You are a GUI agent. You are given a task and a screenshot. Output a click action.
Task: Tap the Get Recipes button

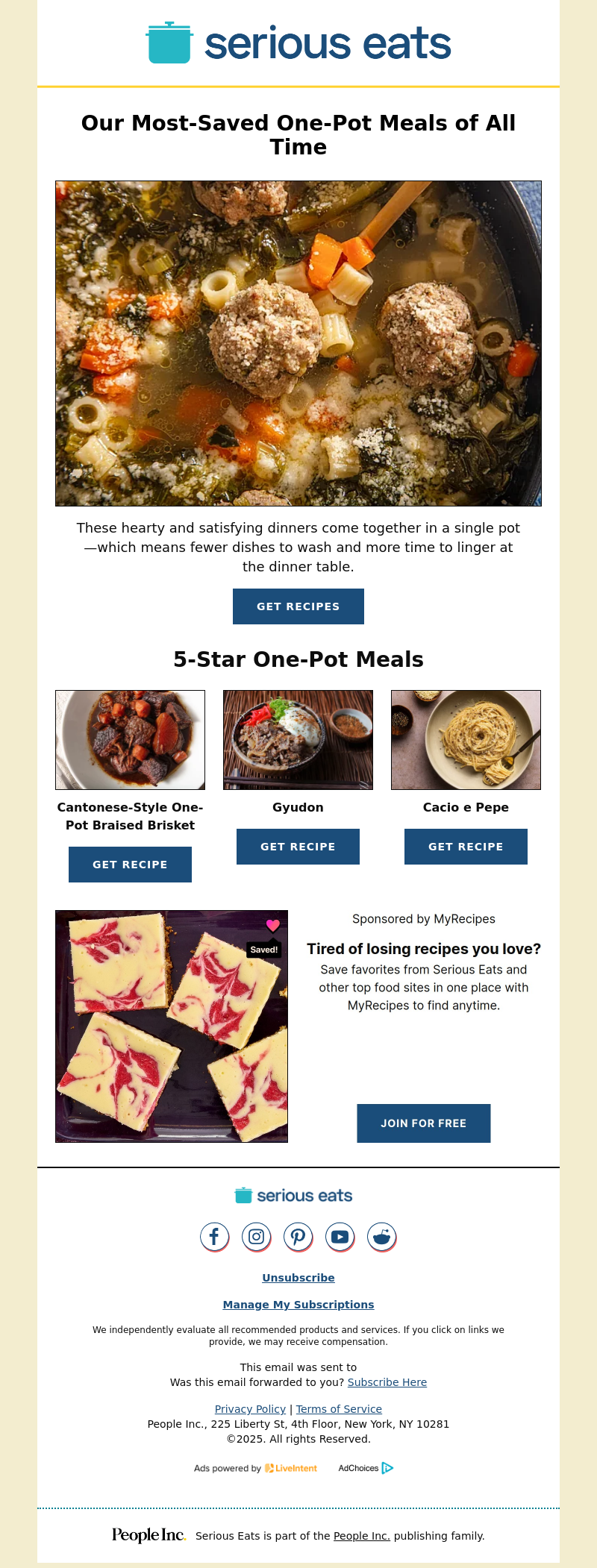[x=298, y=606]
